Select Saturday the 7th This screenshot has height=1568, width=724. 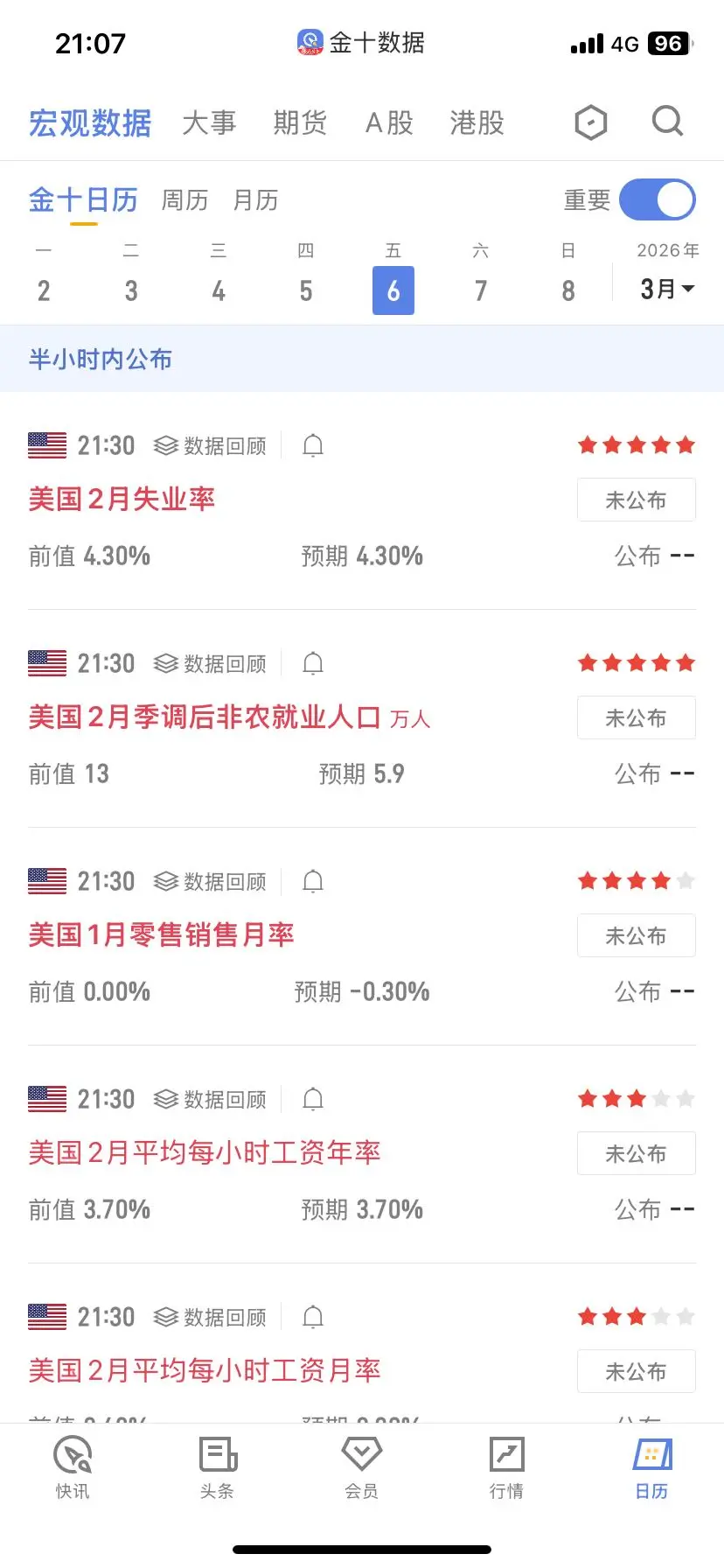pos(481,276)
